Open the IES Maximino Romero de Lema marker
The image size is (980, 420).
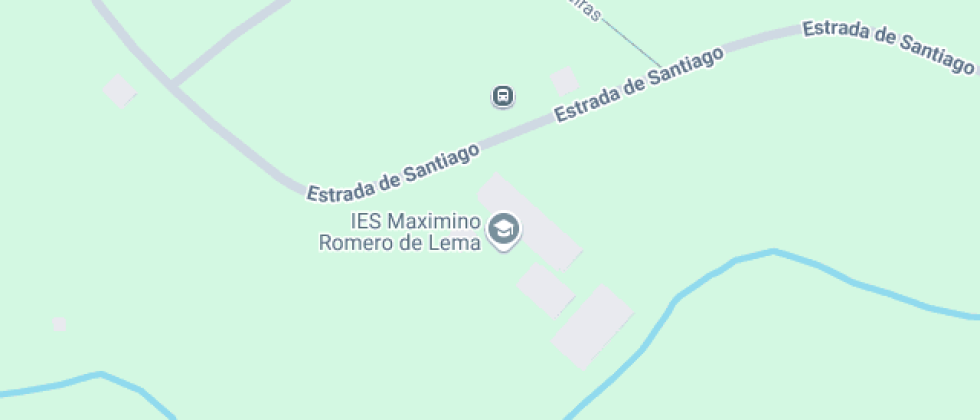coord(503,230)
